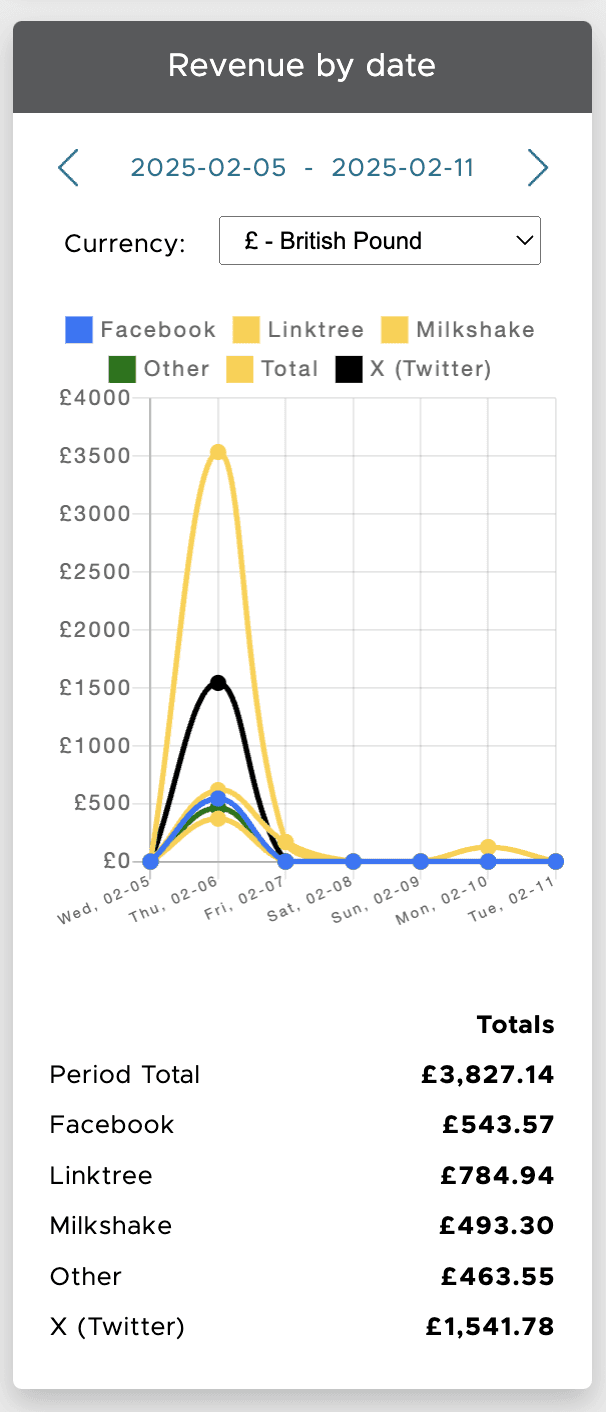The width and height of the screenshot is (606, 1412).
Task: Open the Currency dropdown
Action: [x=380, y=240]
